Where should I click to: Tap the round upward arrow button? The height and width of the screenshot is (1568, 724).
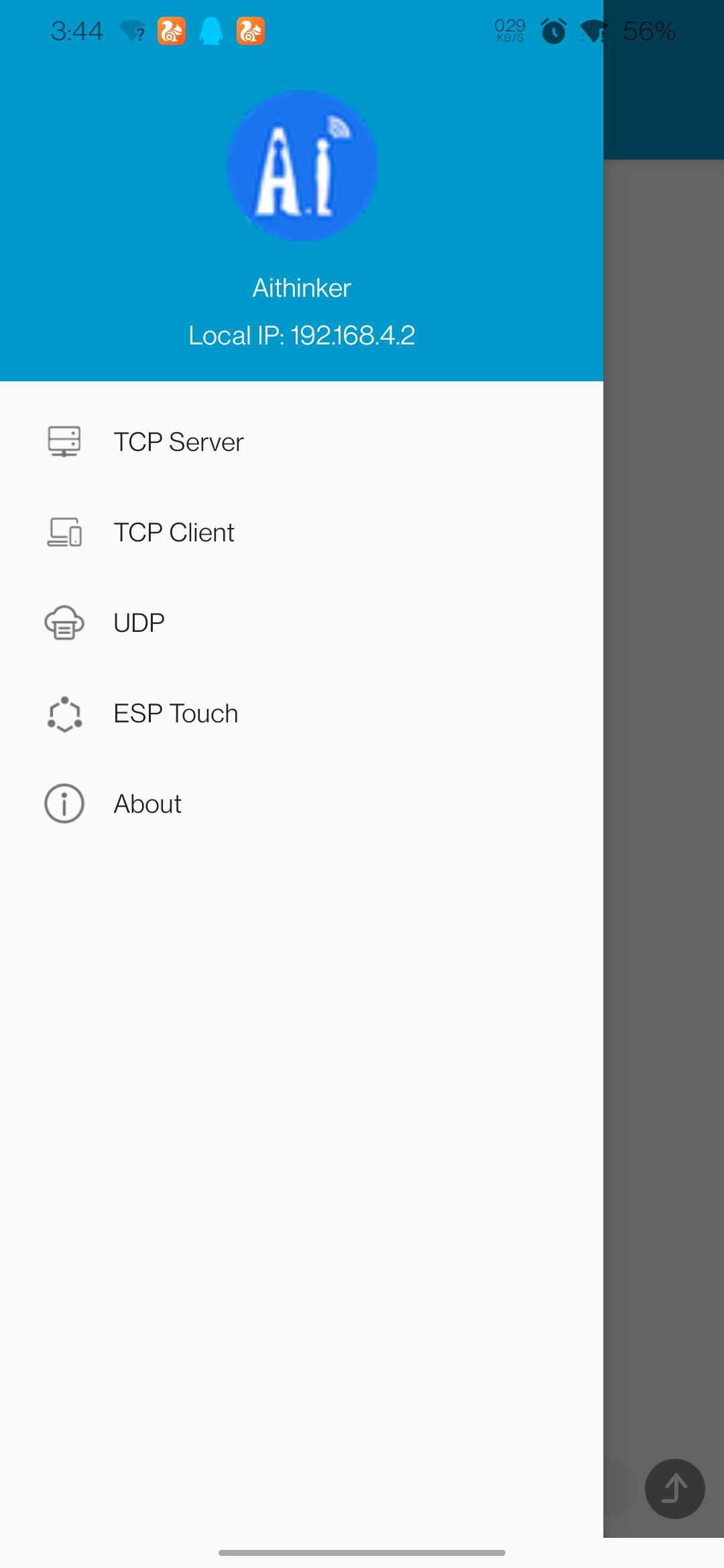[x=674, y=1489]
